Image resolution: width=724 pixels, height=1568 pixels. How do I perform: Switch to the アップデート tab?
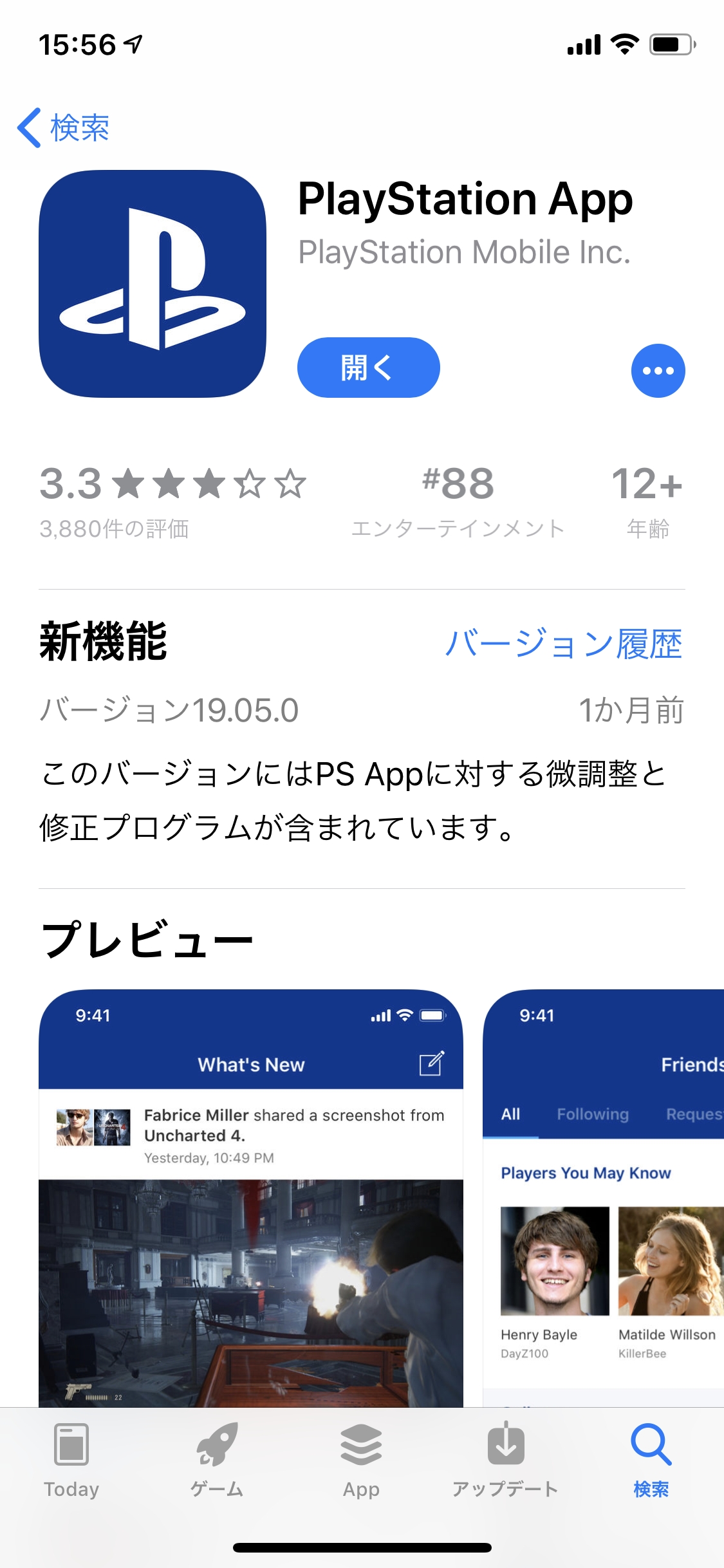point(506,1461)
